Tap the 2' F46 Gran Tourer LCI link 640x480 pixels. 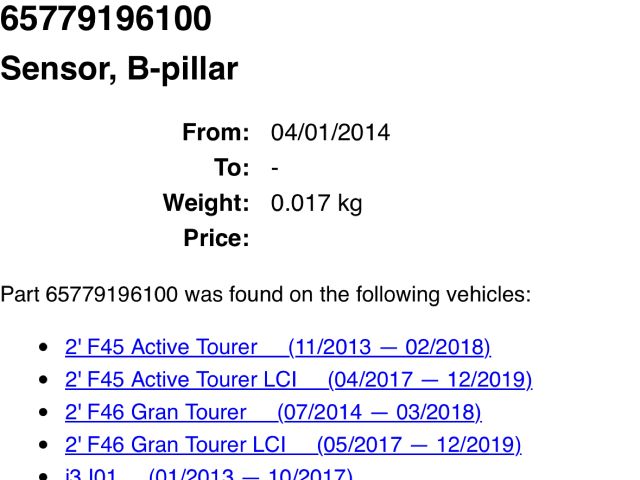(292, 445)
